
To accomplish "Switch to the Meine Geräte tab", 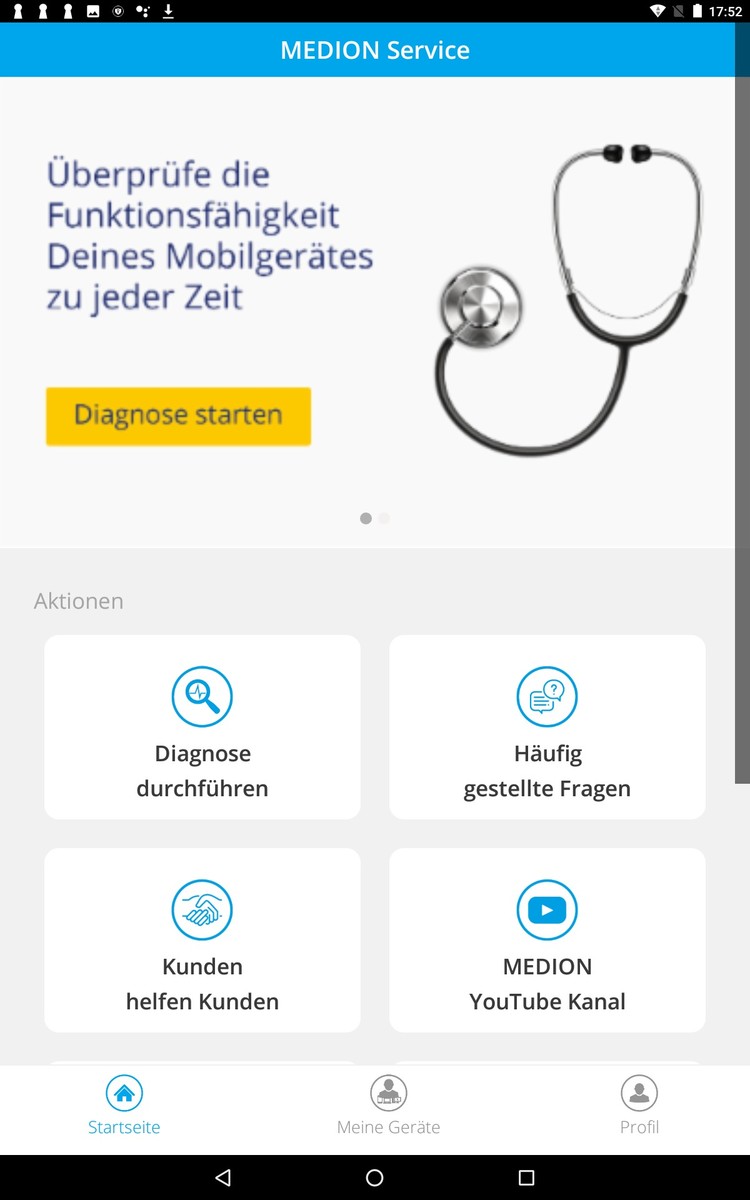I will click(x=388, y=1106).
